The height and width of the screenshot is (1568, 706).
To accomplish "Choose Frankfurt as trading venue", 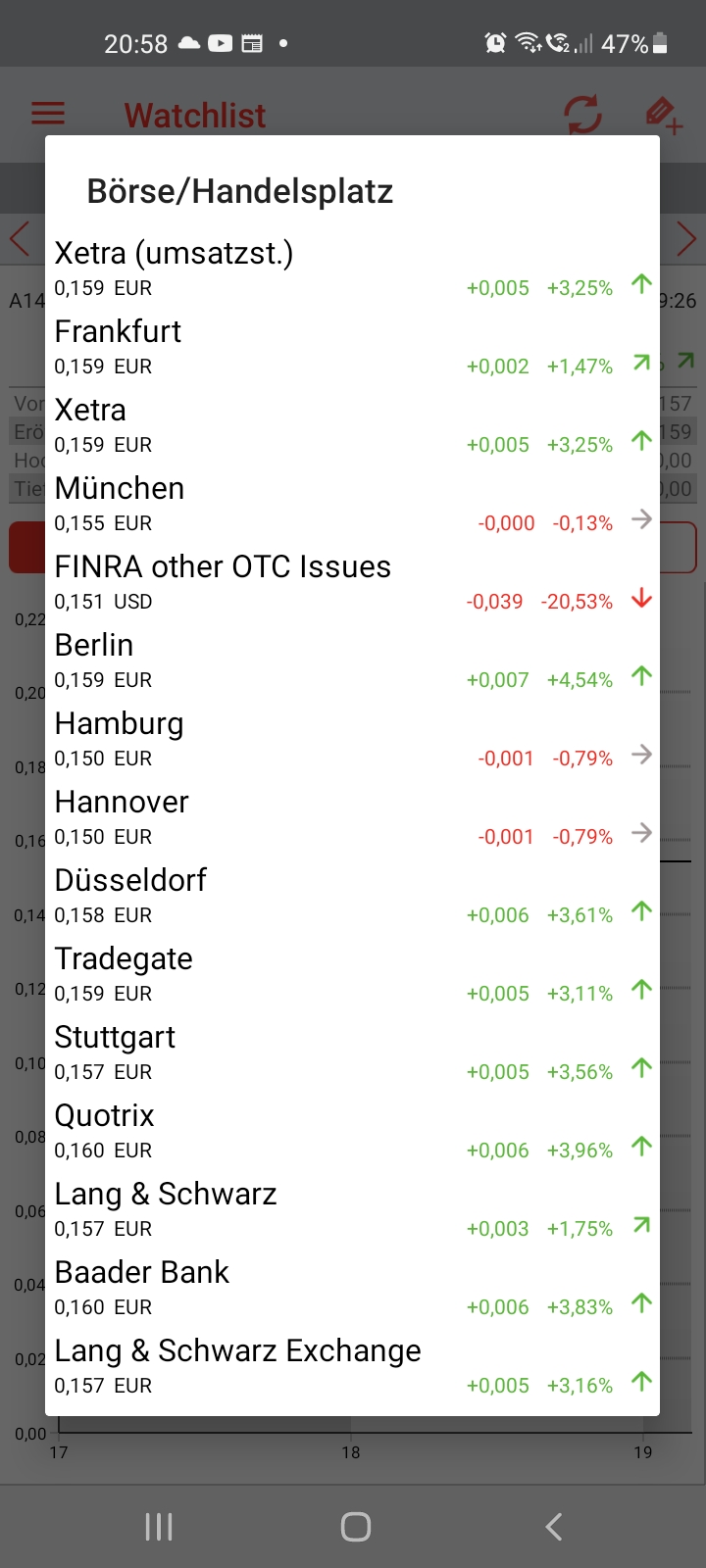I will tap(352, 347).
